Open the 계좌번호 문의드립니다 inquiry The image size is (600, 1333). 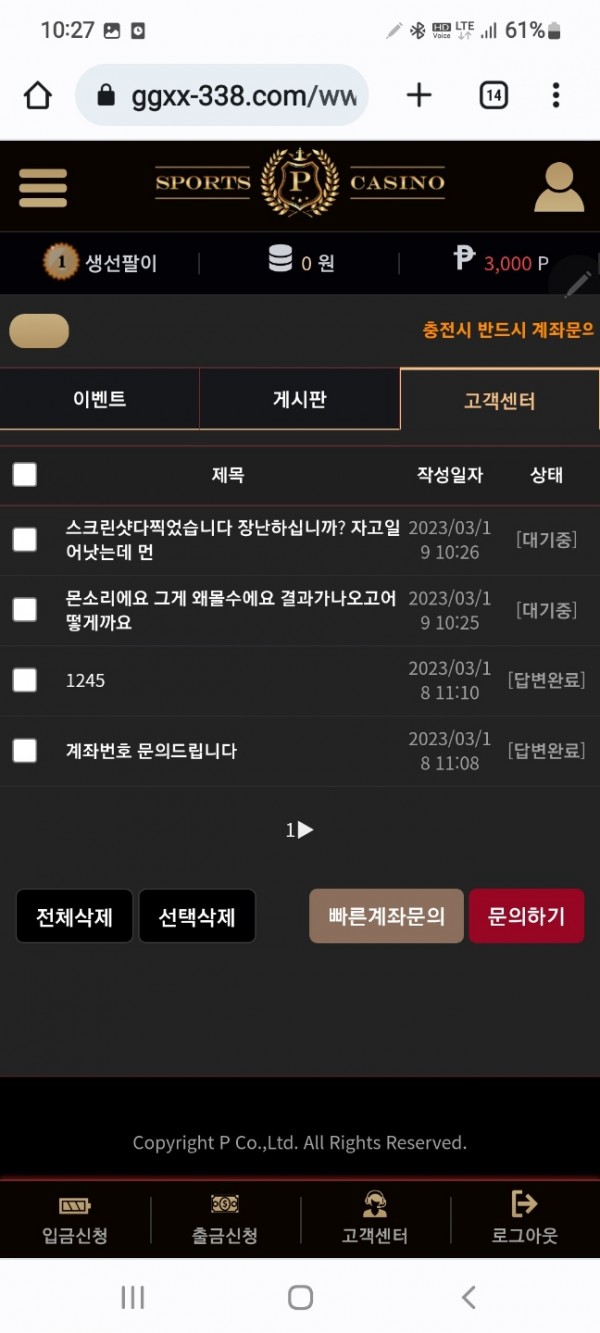(x=151, y=750)
